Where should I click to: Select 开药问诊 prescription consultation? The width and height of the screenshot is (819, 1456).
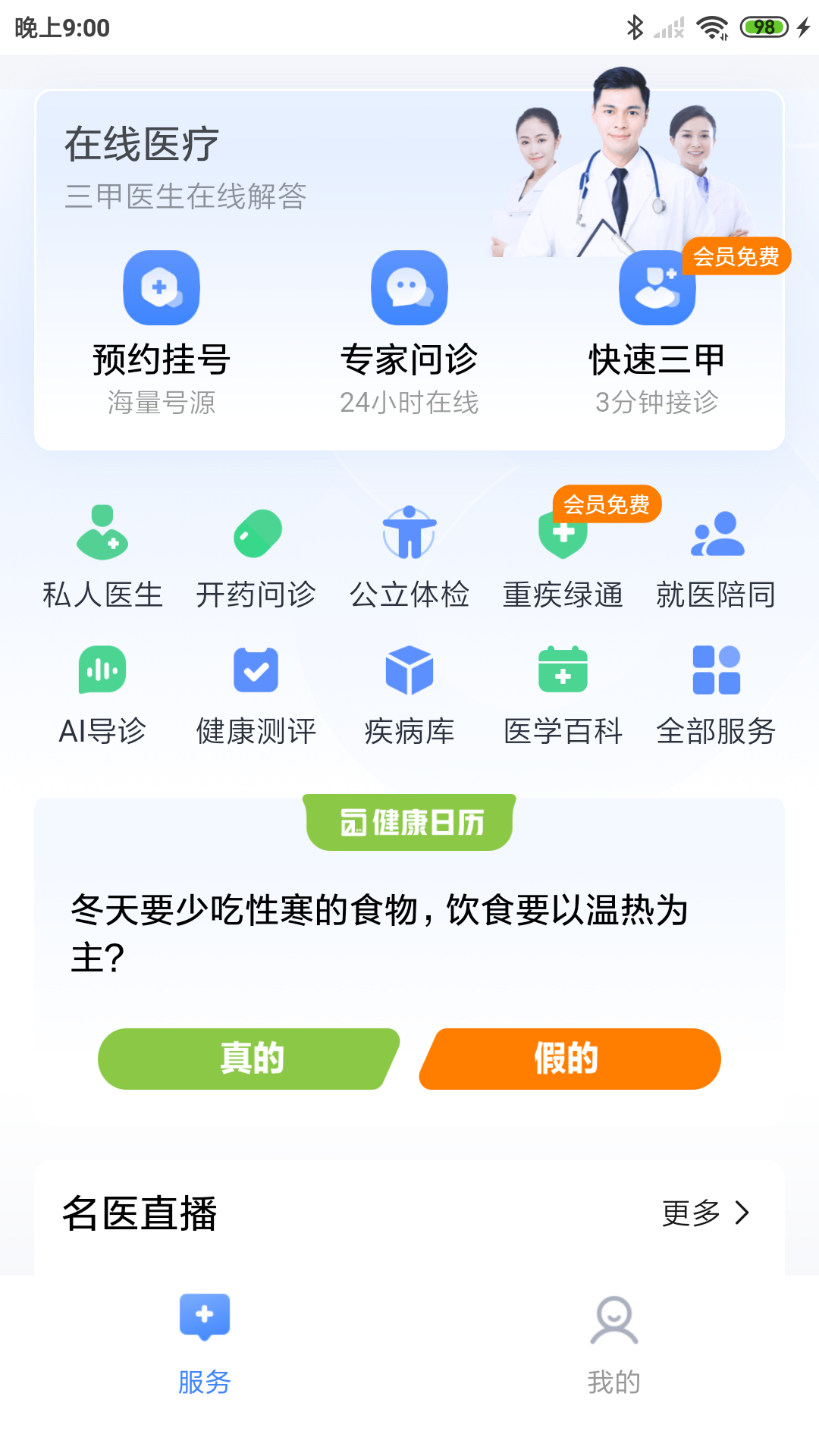click(256, 557)
